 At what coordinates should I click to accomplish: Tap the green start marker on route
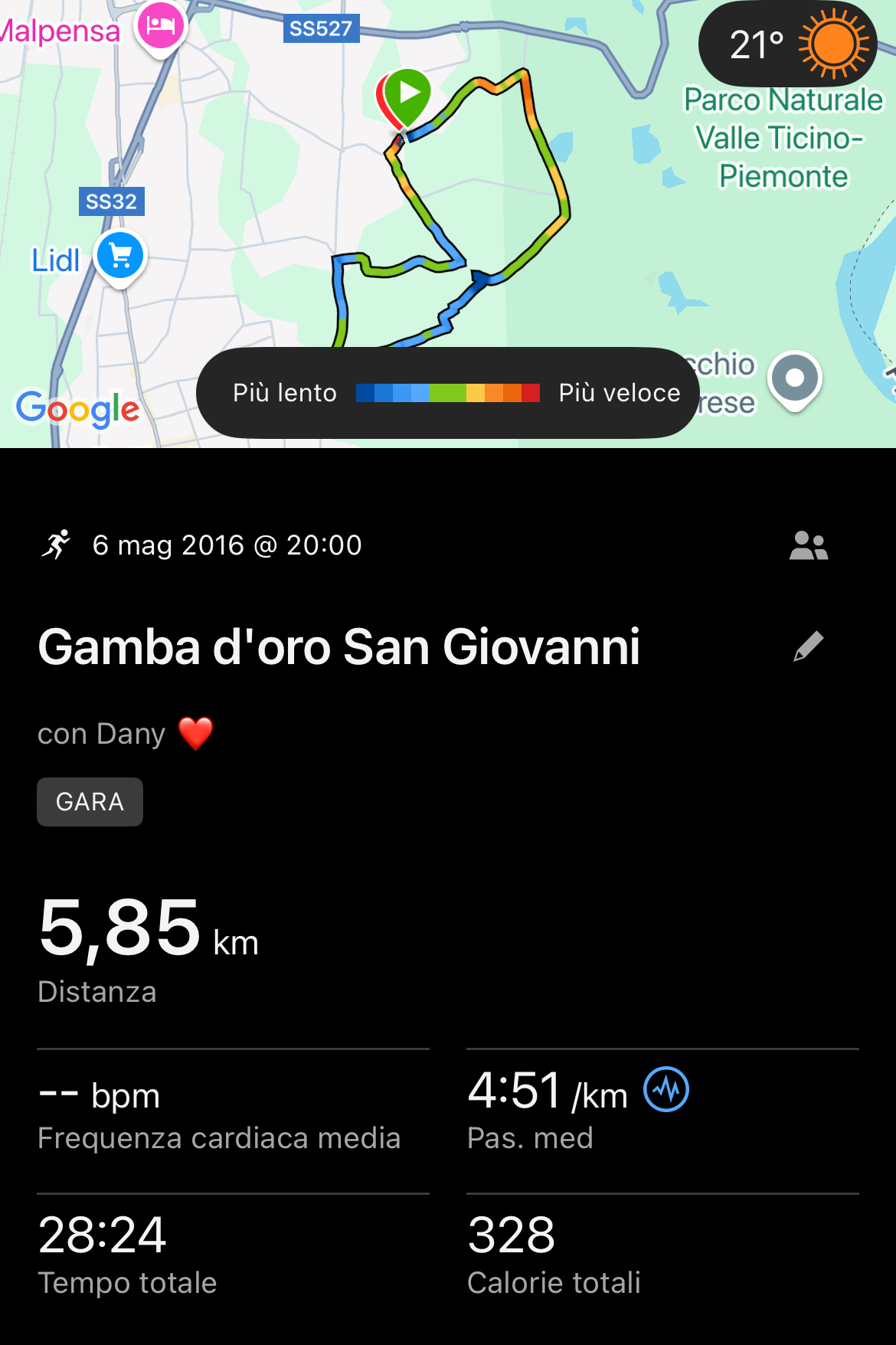tap(407, 95)
